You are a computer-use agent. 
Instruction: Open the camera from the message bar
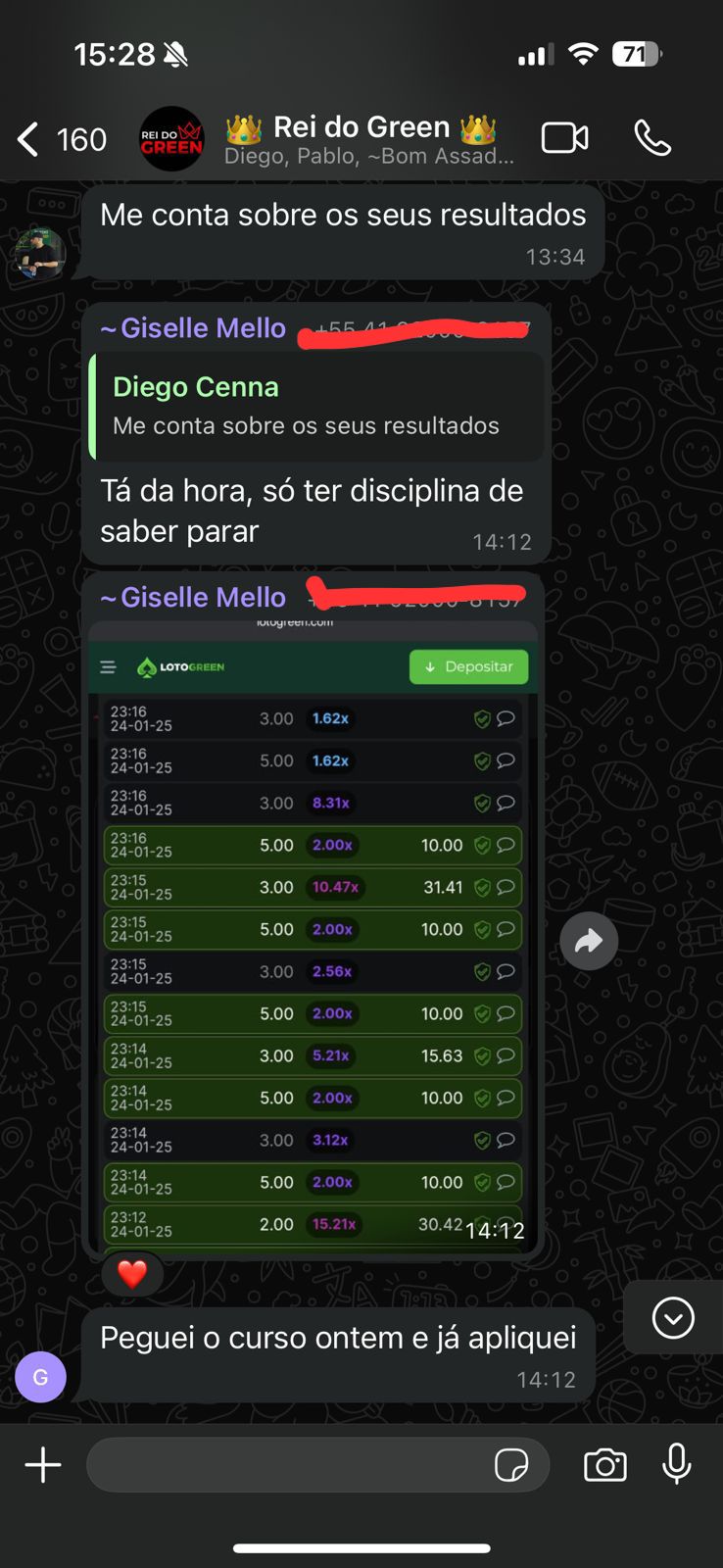[x=604, y=1465]
